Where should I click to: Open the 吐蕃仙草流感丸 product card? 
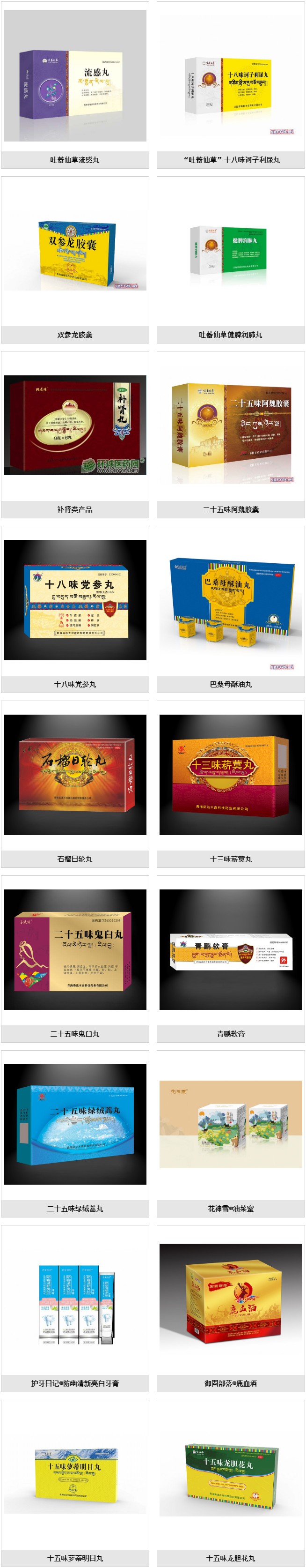pyautogui.click(x=75, y=76)
